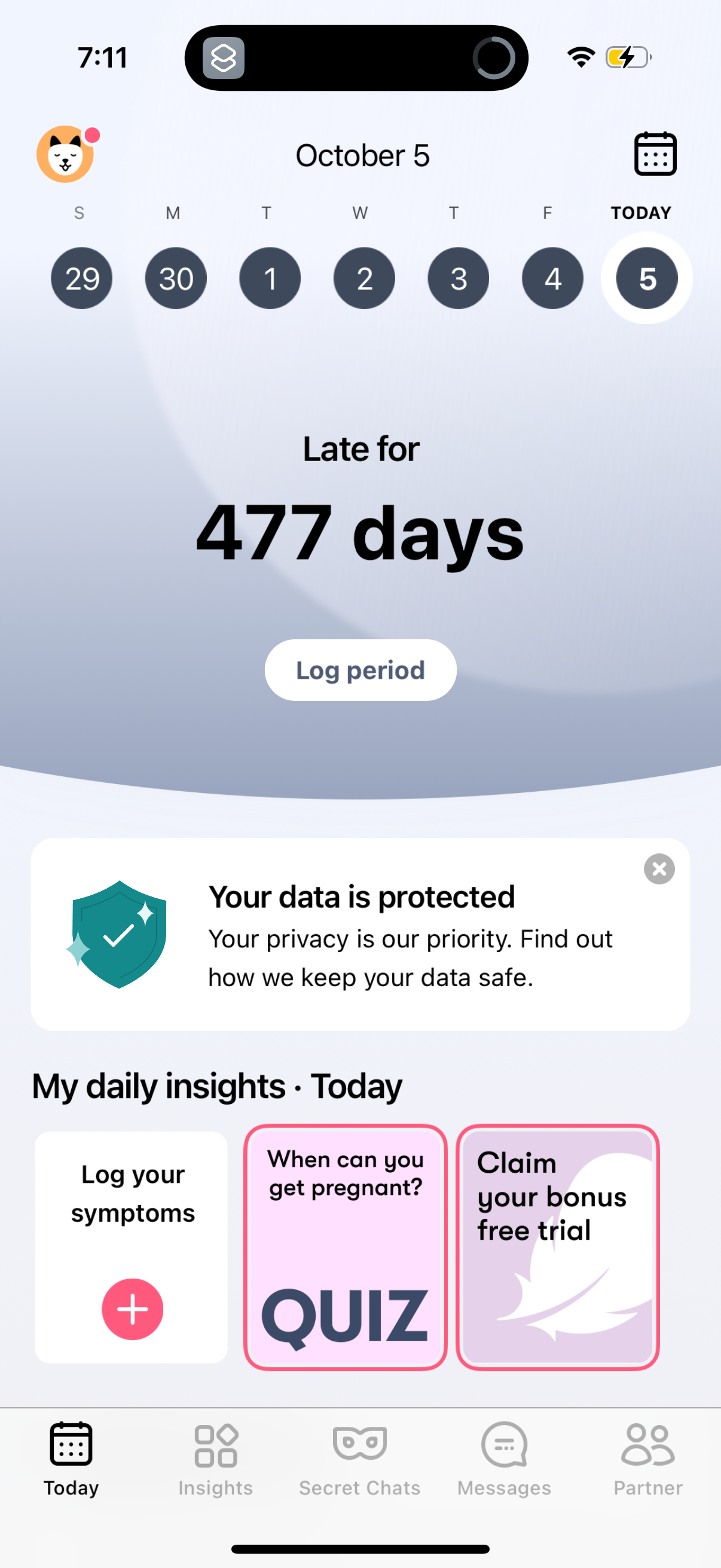721x1568 pixels.
Task: Select Friday October 4 date circle
Action: (x=552, y=278)
